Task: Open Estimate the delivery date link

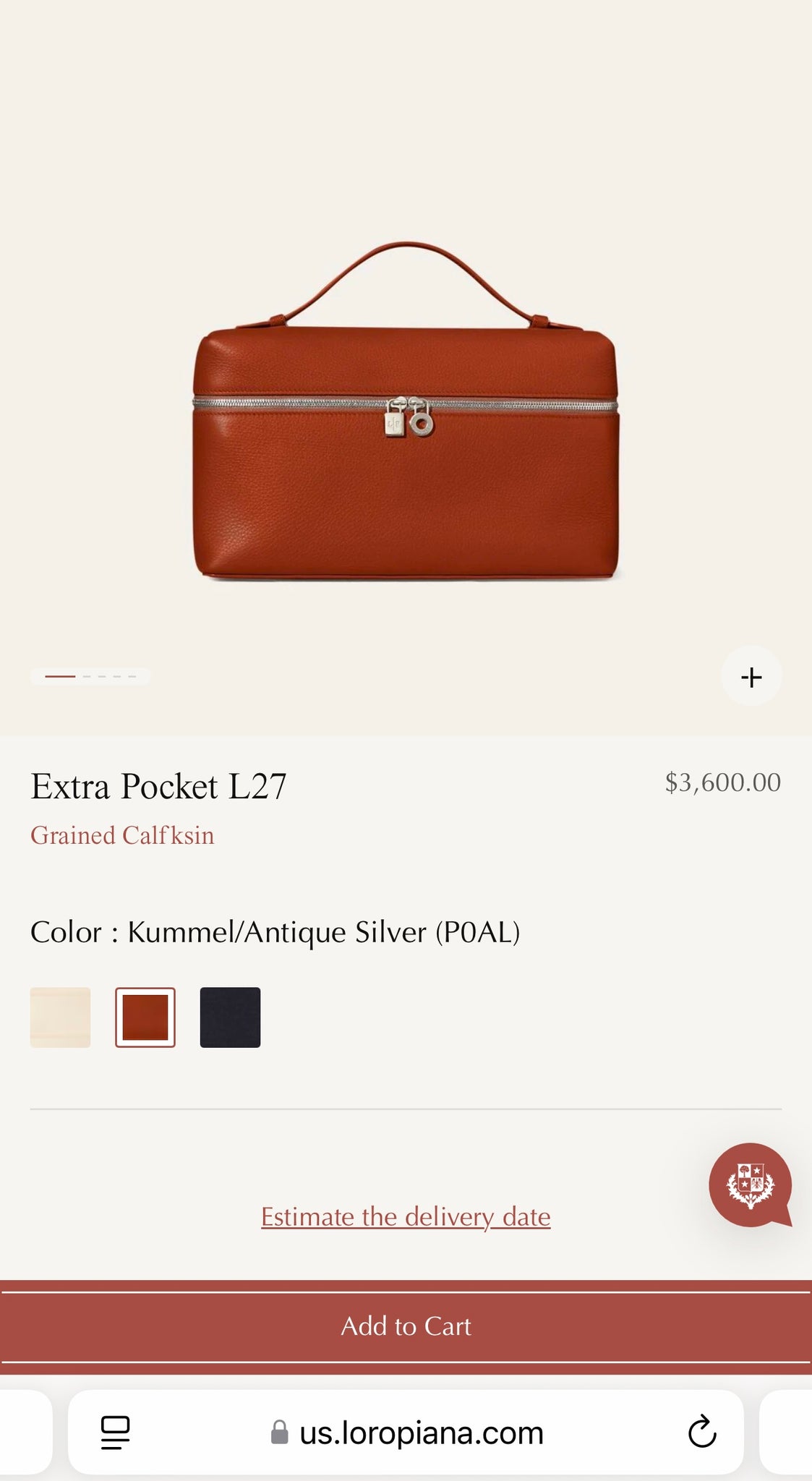Action: 406,1217
